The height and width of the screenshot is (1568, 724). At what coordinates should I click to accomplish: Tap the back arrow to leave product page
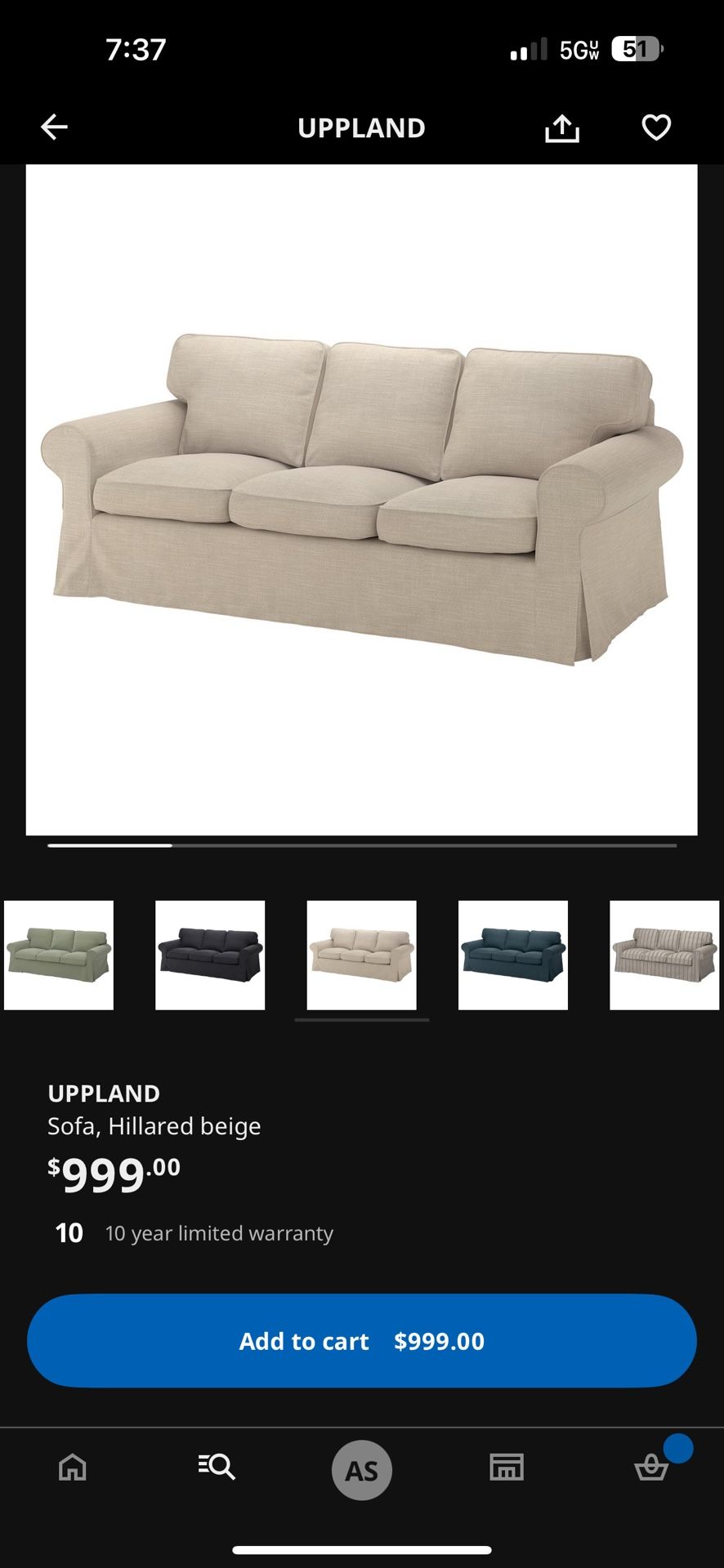pyautogui.click(x=54, y=127)
